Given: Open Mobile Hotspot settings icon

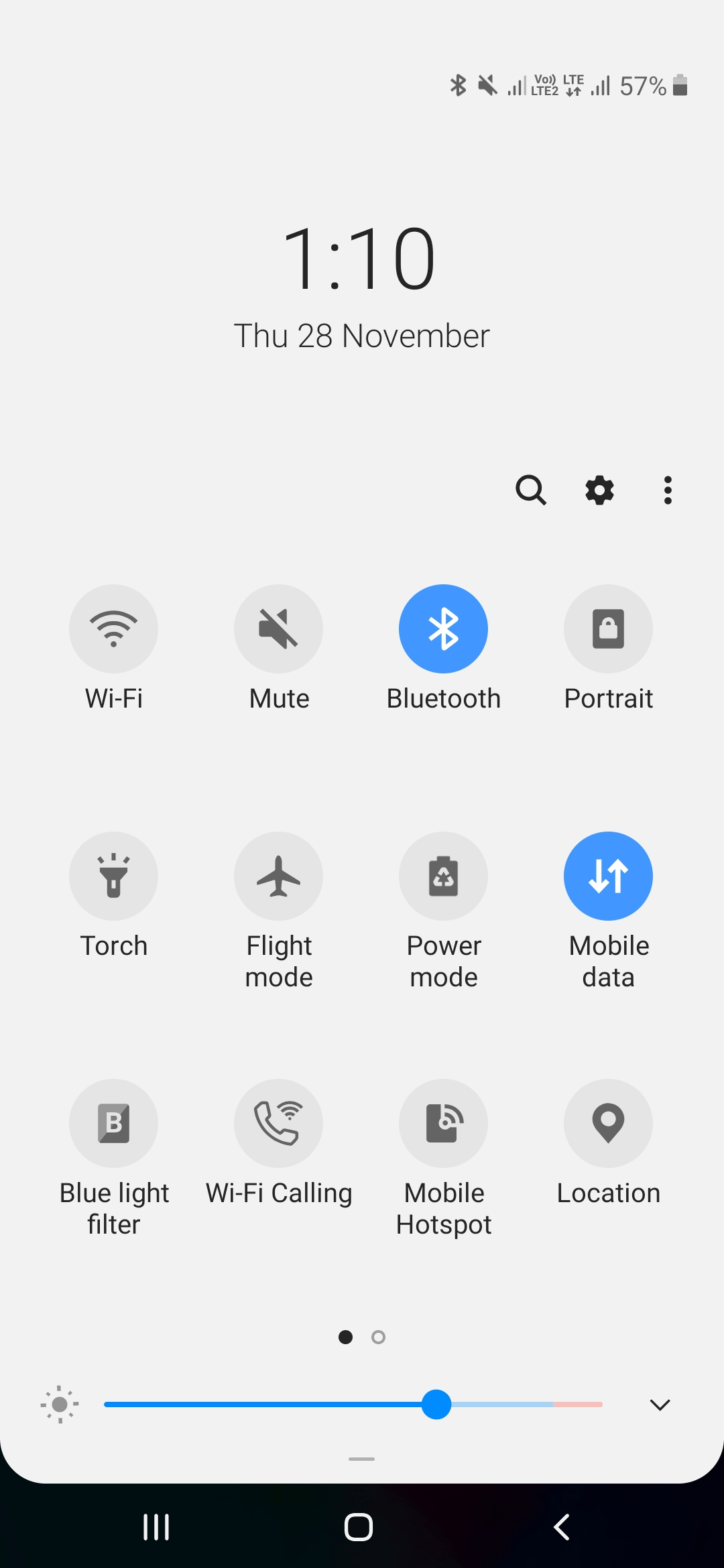Looking at the screenshot, I should (444, 1123).
